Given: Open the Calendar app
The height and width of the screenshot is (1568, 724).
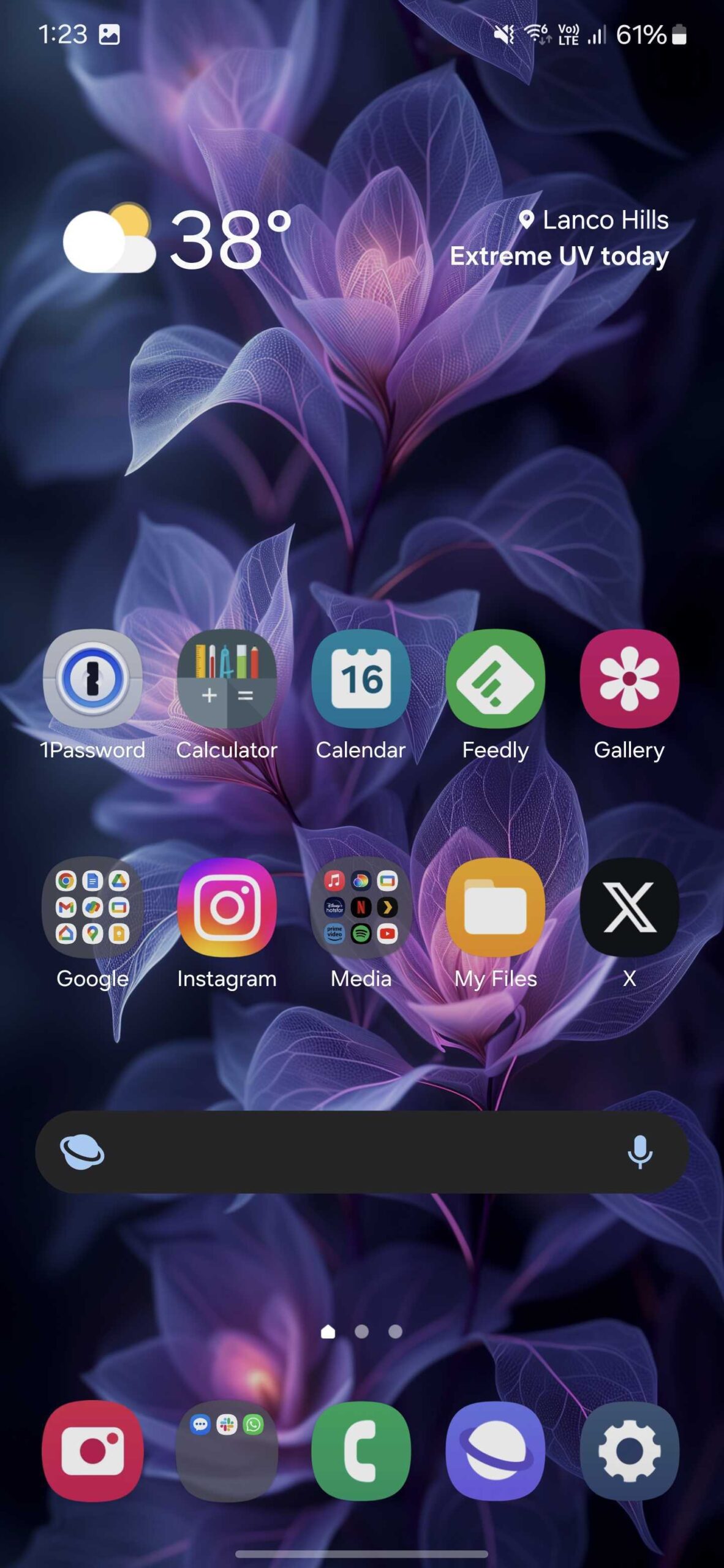Looking at the screenshot, I should [x=361, y=679].
